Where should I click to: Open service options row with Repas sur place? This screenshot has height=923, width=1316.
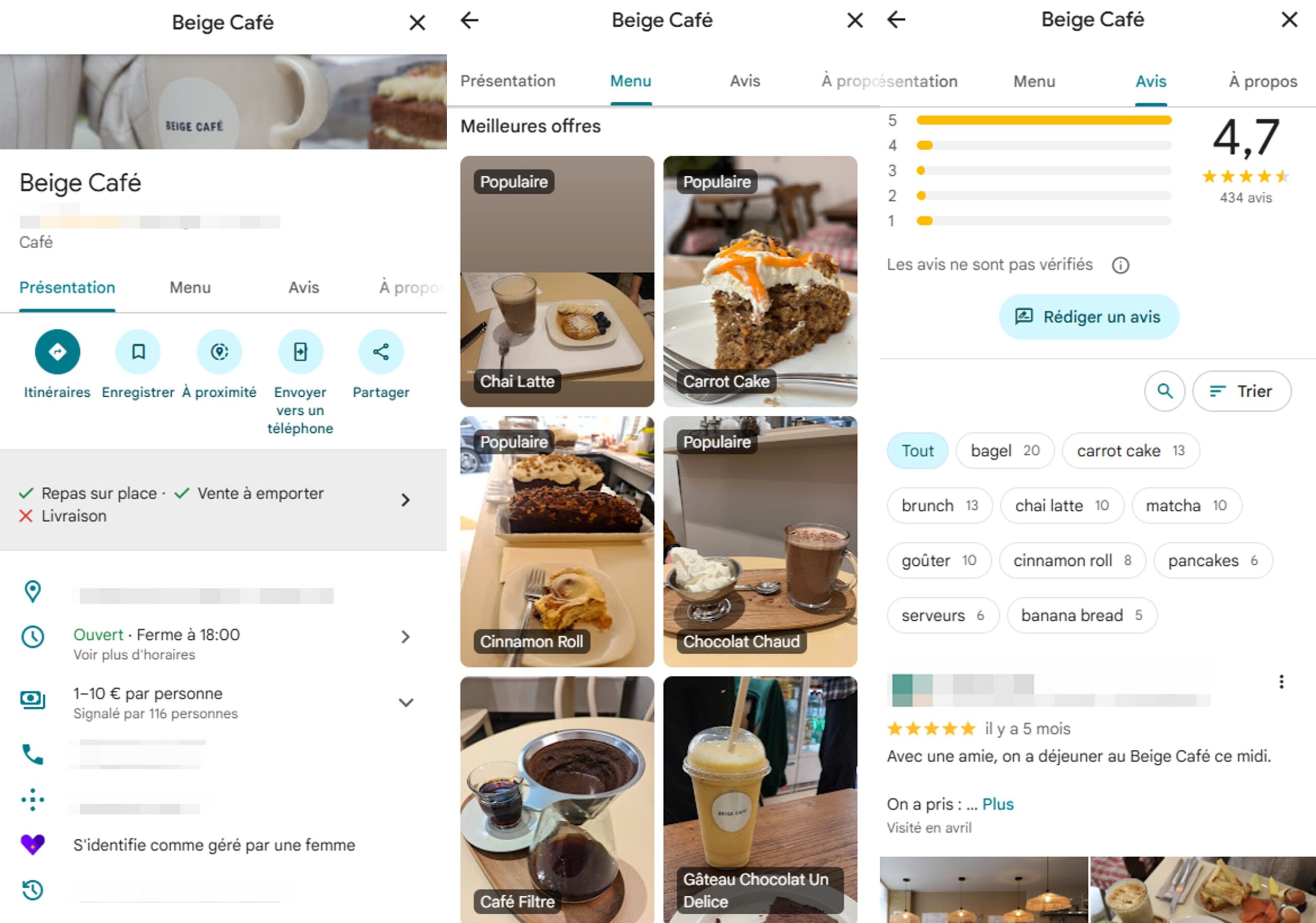point(224,500)
